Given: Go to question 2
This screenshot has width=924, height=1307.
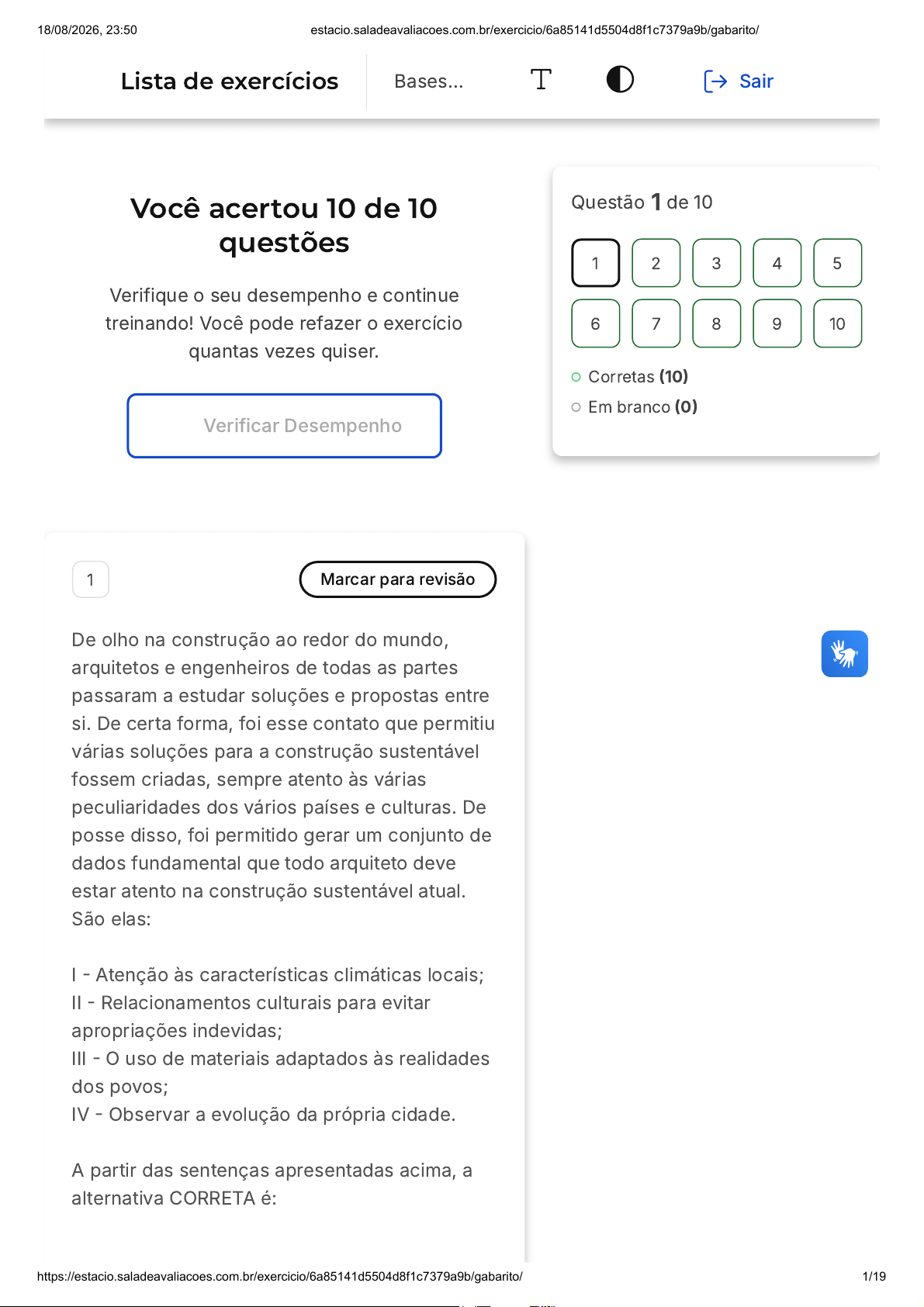Looking at the screenshot, I should coord(656,263).
